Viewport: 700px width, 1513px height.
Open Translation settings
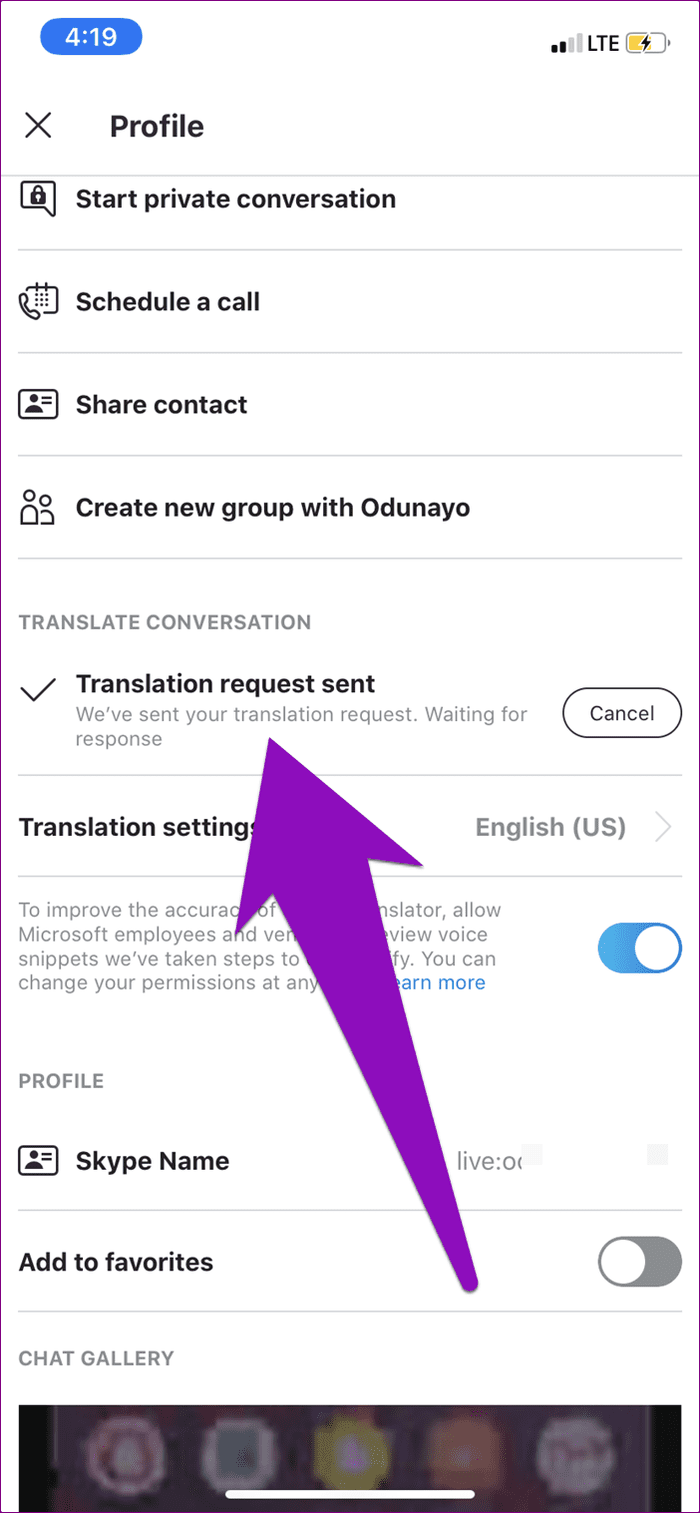[350, 827]
